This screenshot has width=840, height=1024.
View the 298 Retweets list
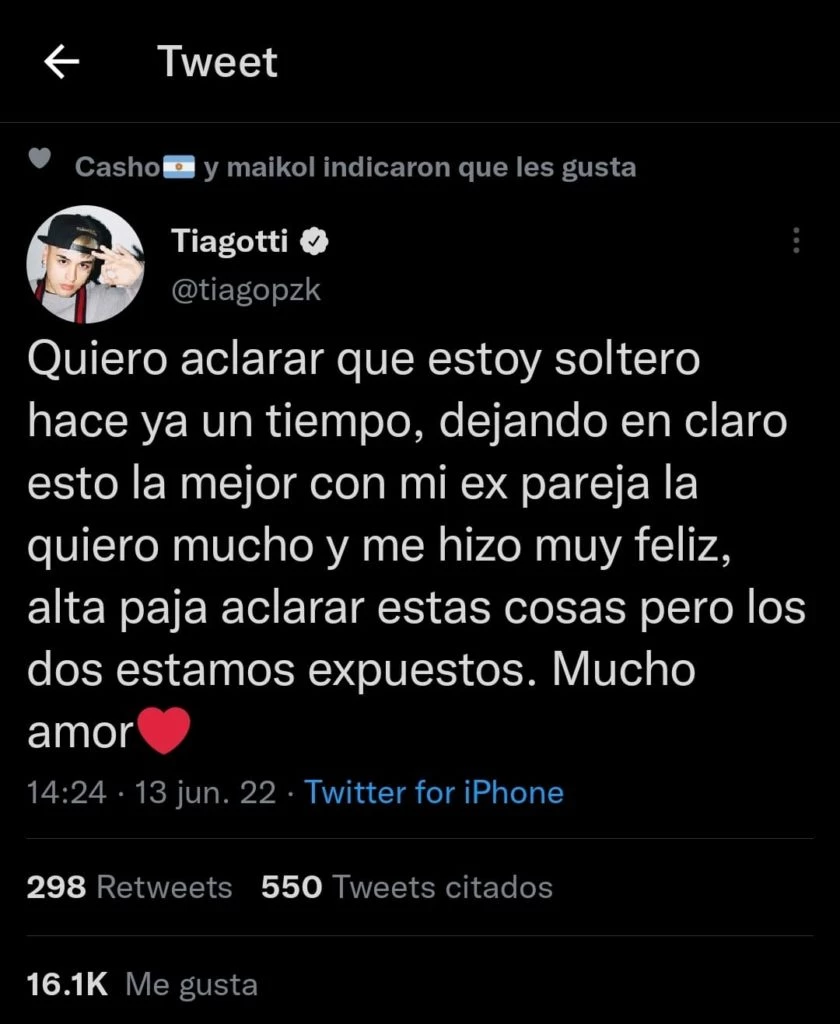[129, 887]
